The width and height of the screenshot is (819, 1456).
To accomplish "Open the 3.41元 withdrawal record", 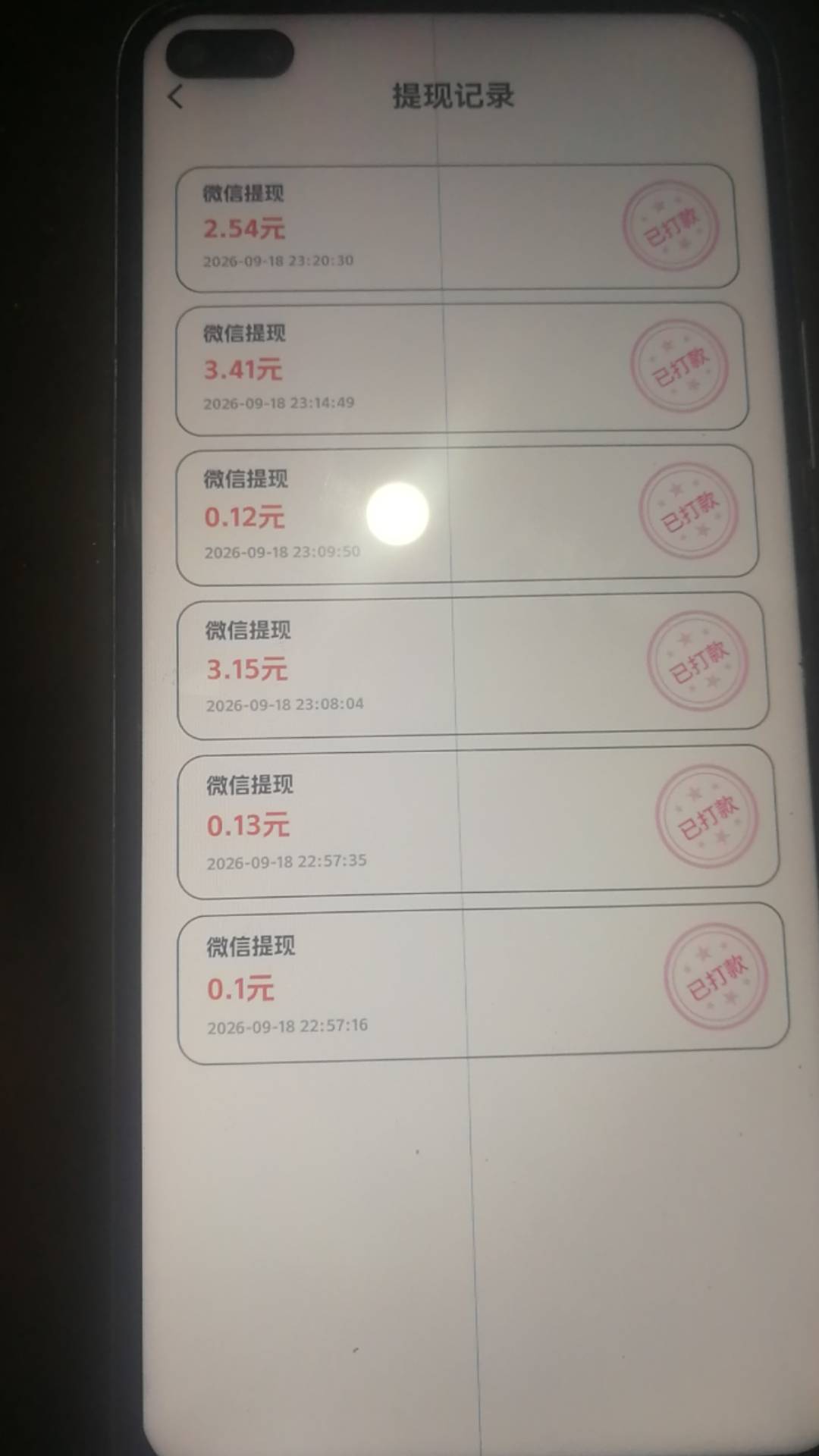I will click(462, 369).
